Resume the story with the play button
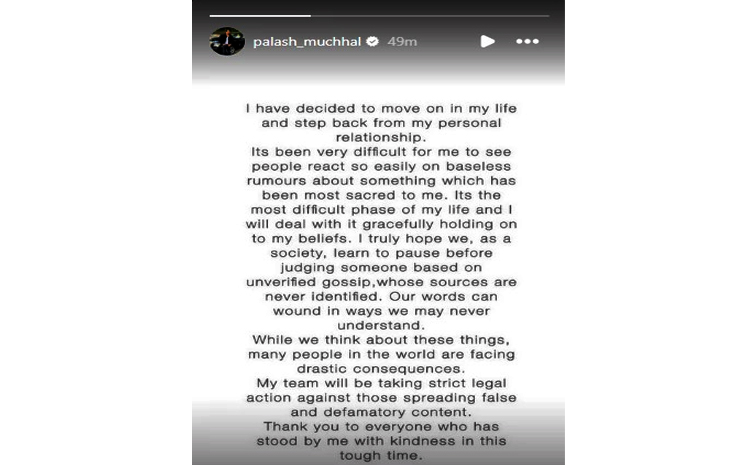The image size is (756, 465). (487, 42)
